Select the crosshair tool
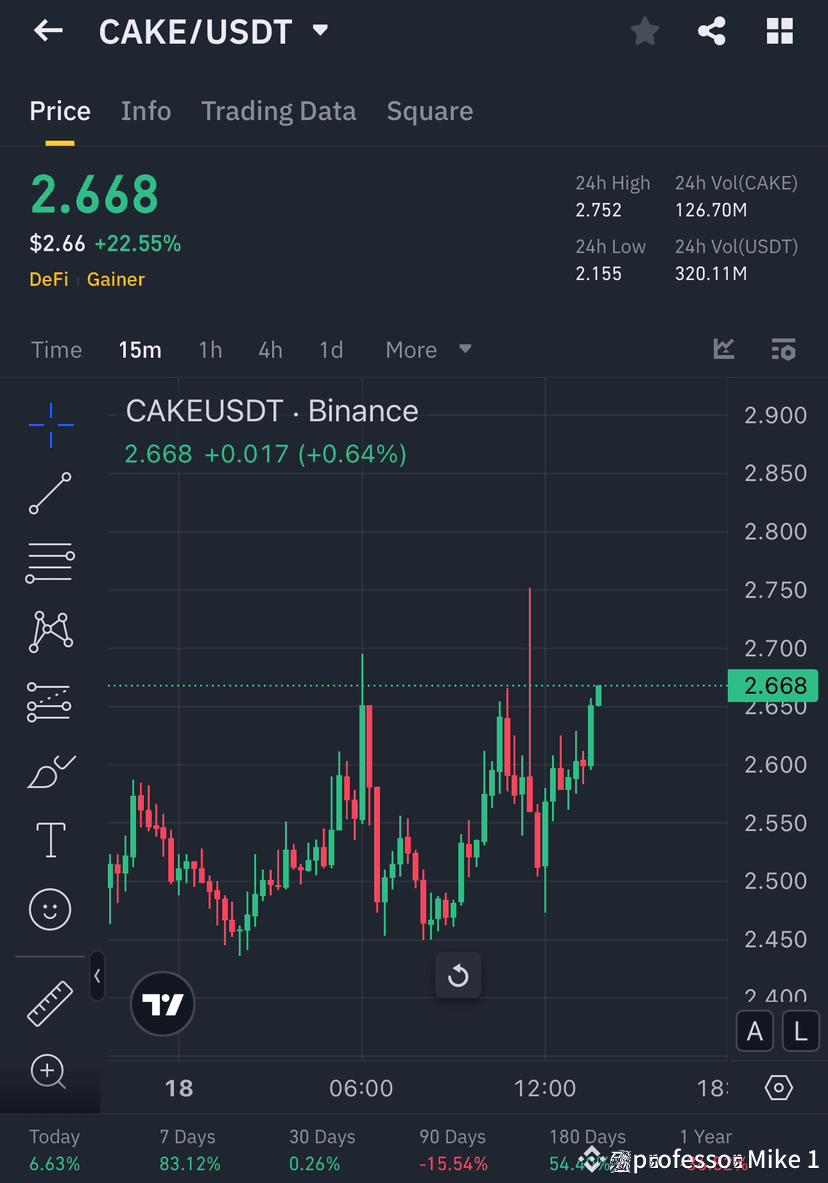 [50, 424]
